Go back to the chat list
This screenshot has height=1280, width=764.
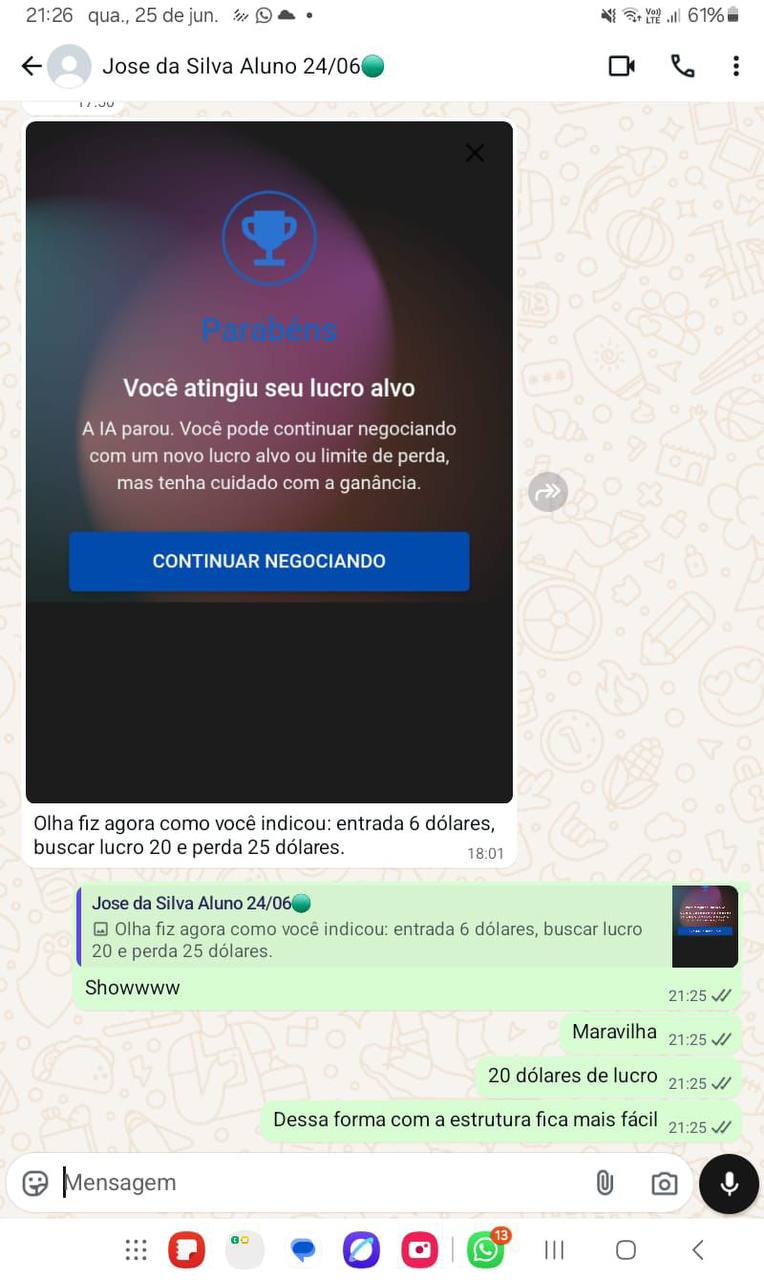tap(31, 66)
